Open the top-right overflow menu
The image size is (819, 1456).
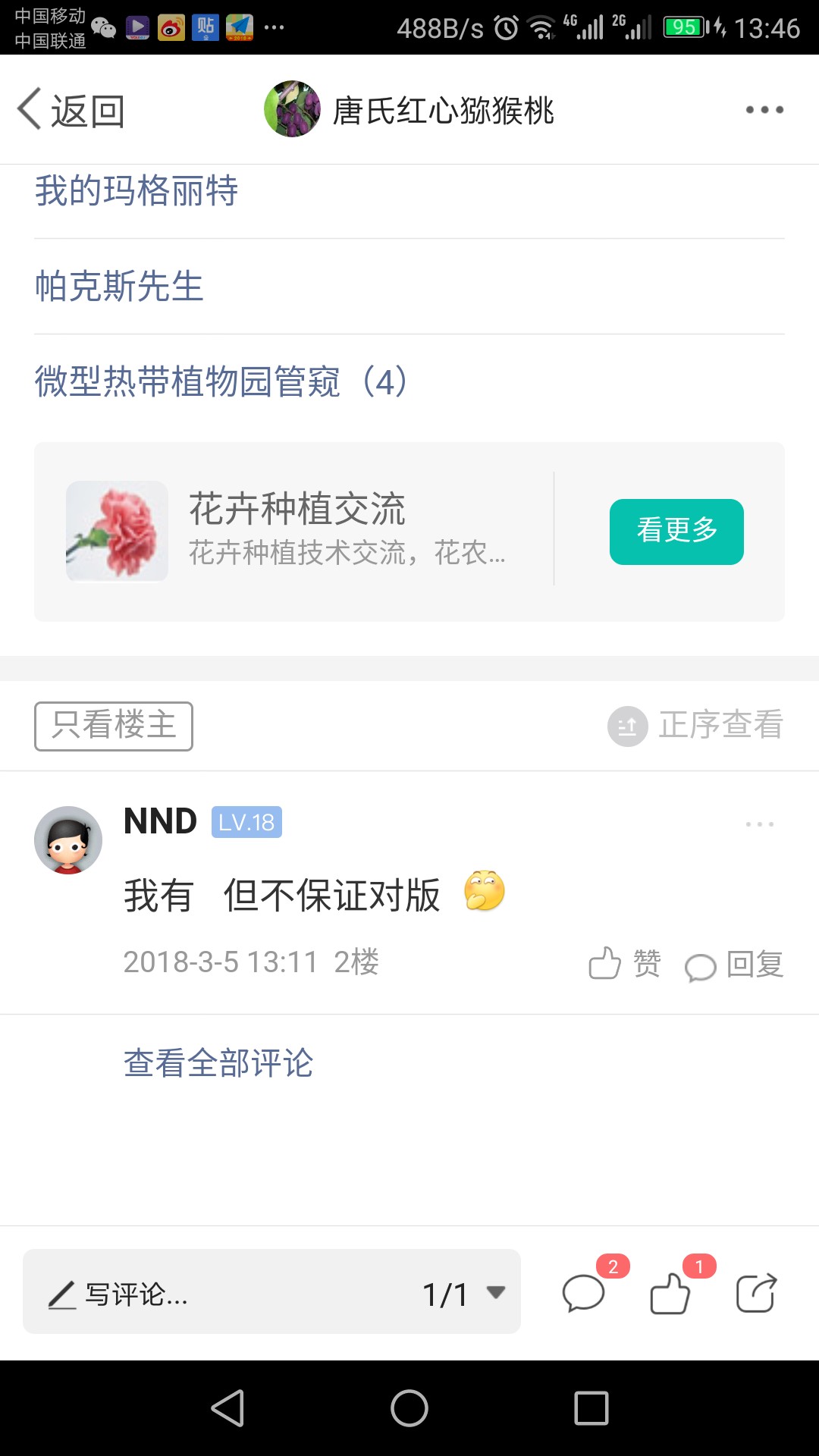tap(764, 110)
